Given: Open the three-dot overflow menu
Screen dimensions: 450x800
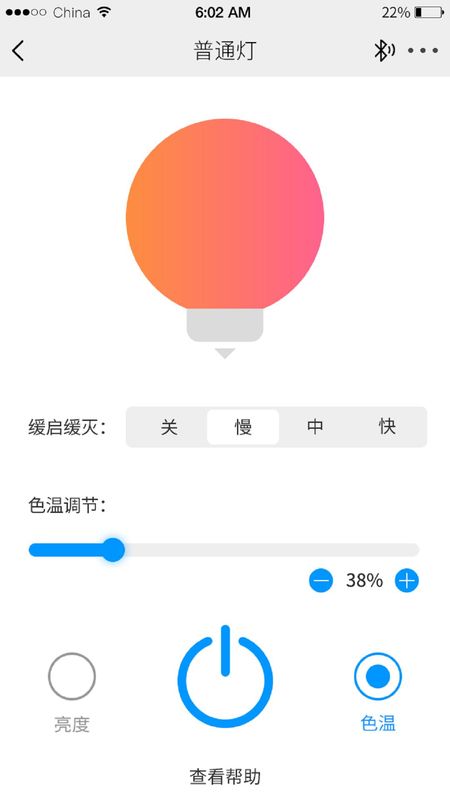Looking at the screenshot, I should pos(423,51).
